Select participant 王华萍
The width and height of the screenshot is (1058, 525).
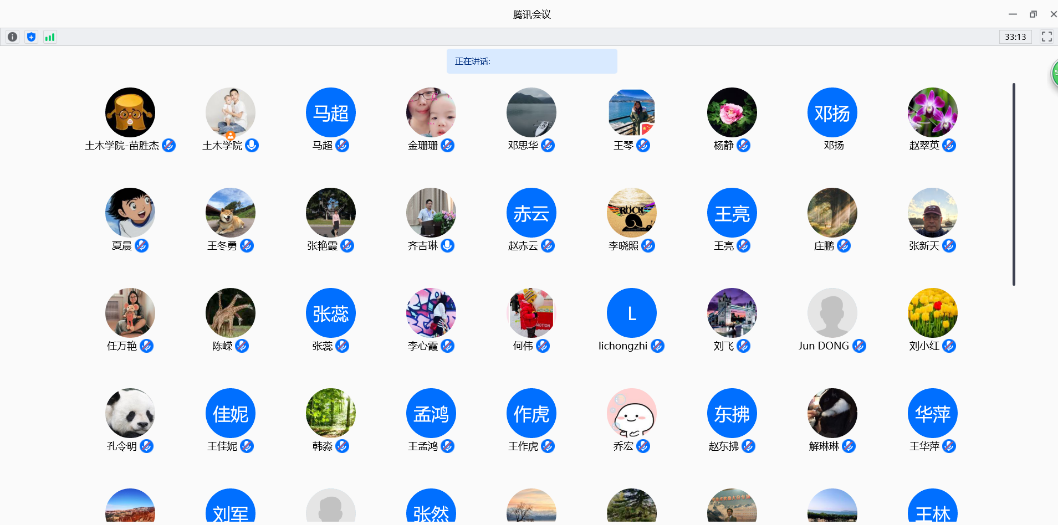[x=932, y=413]
